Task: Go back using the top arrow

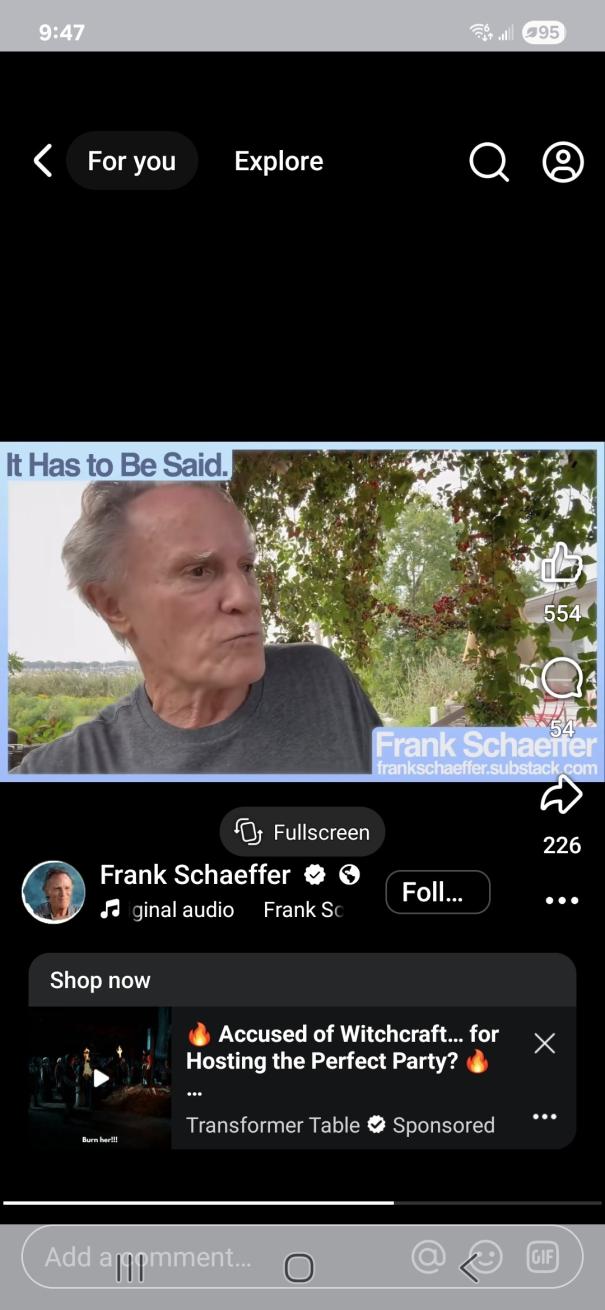Action: tap(42, 161)
